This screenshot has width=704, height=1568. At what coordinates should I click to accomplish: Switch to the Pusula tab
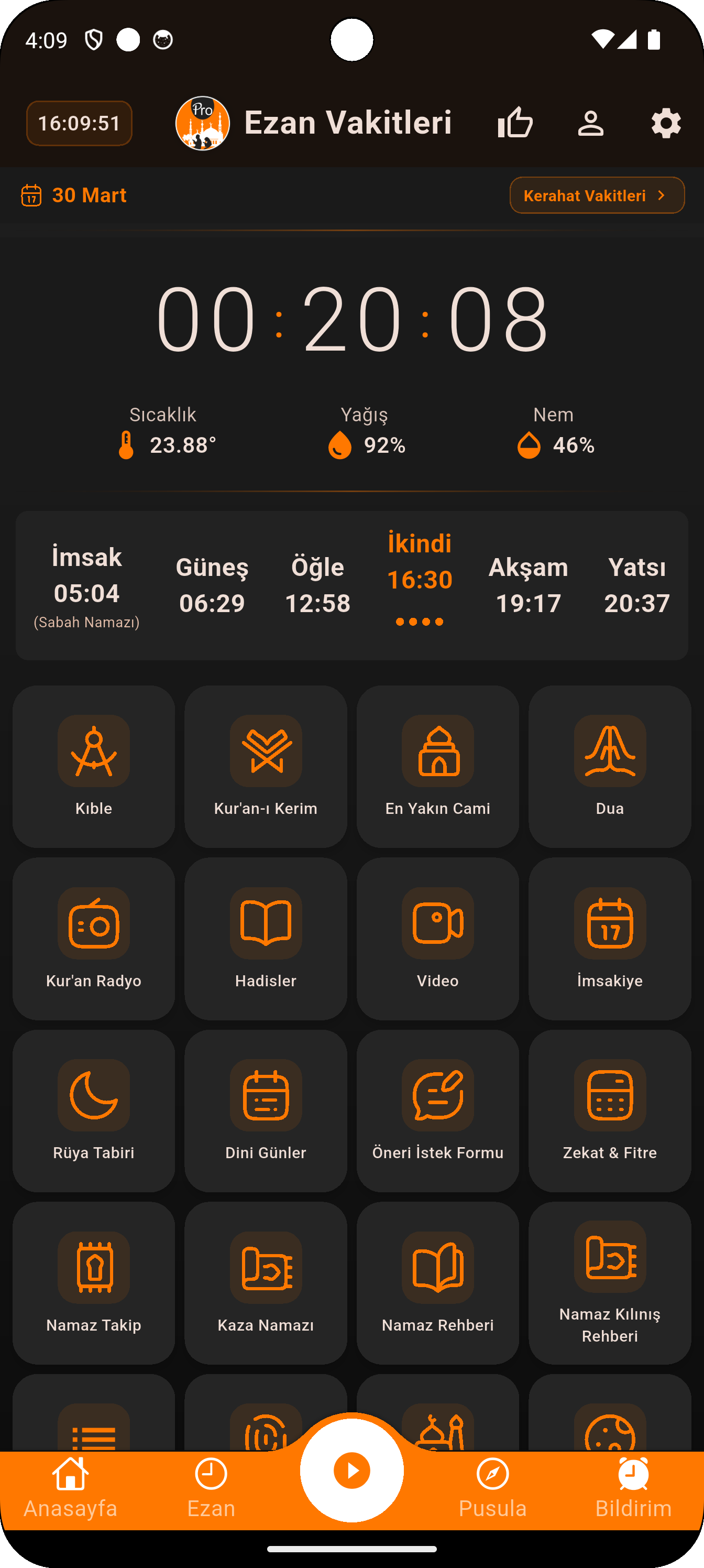click(x=493, y=1485)
